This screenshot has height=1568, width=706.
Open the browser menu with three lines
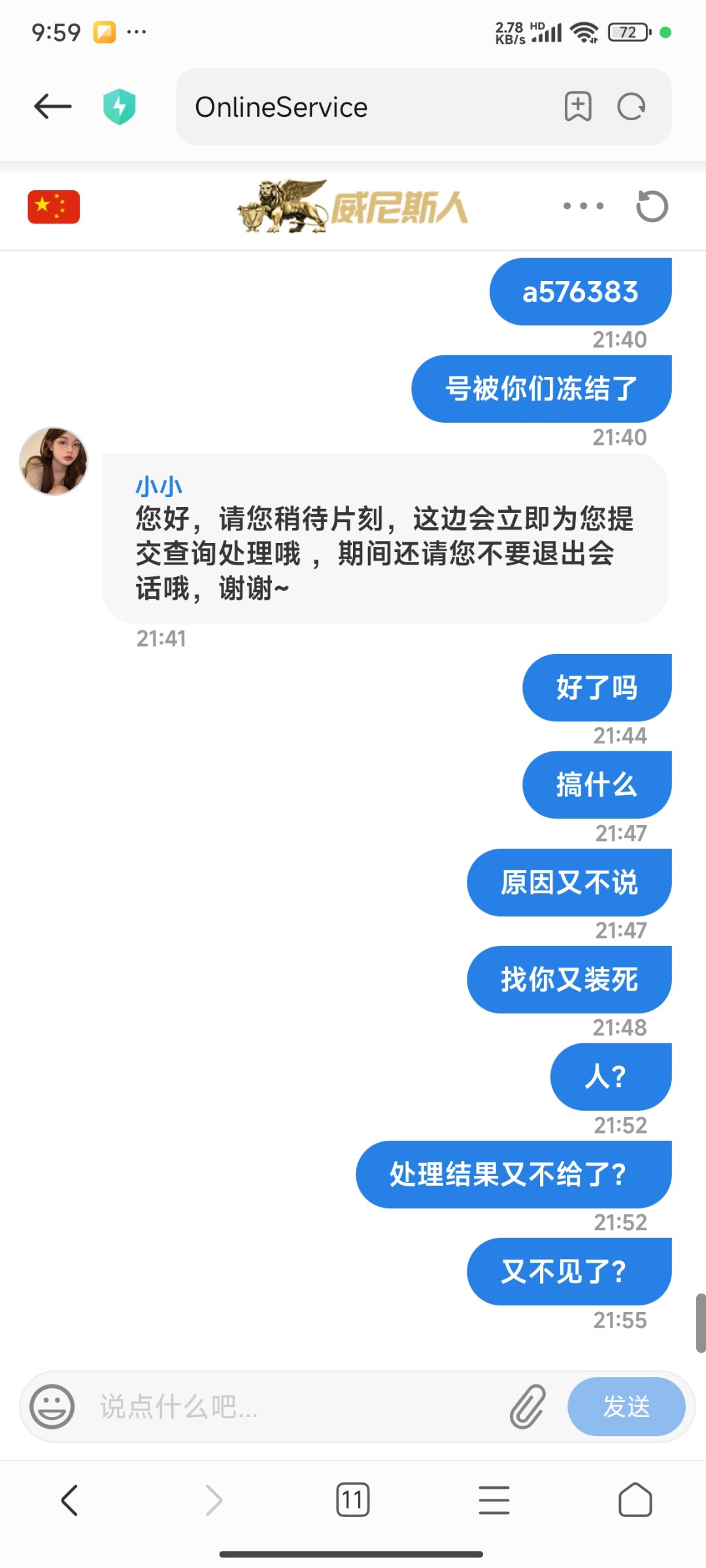tap(494, 1501)
